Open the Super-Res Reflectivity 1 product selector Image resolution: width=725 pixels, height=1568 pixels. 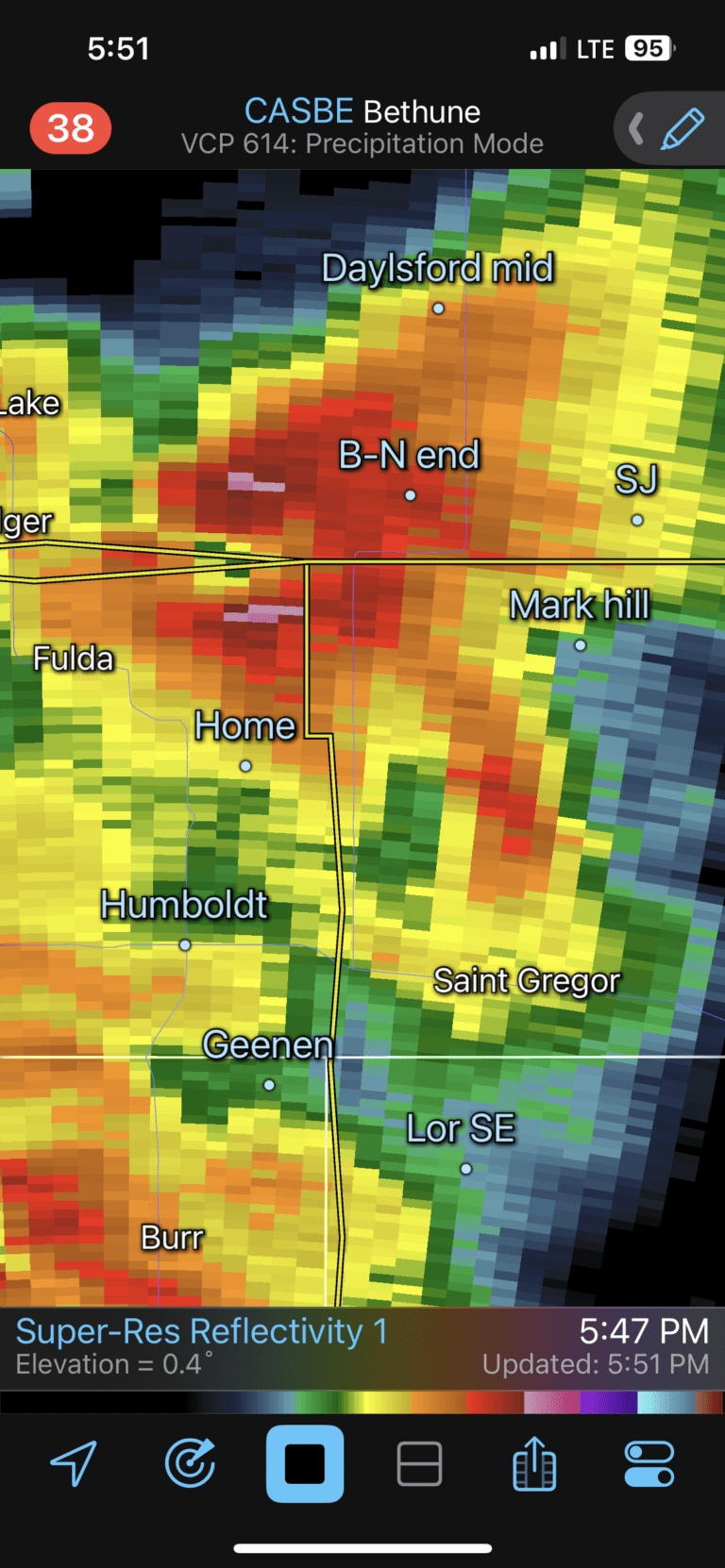coord(202,1331)
